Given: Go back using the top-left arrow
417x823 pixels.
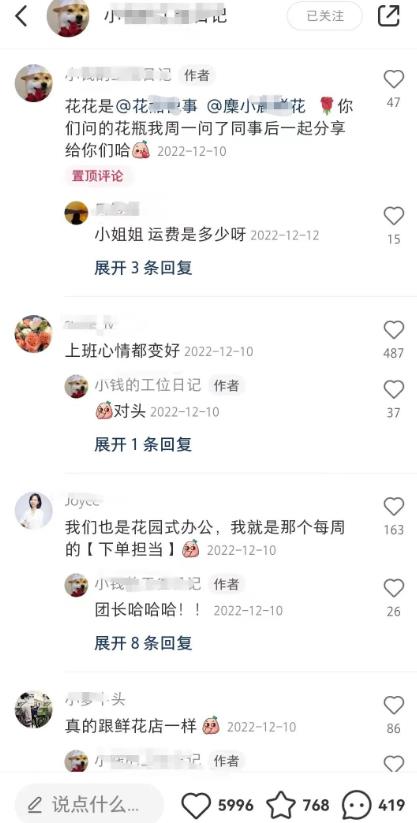Looking at the screenshot, I should [21, 17].
